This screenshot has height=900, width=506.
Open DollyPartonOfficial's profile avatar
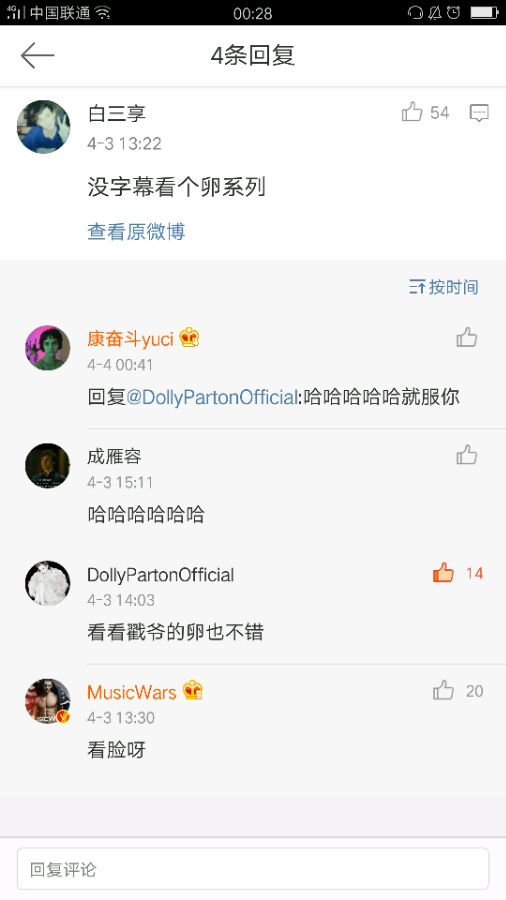coord(48,583)
